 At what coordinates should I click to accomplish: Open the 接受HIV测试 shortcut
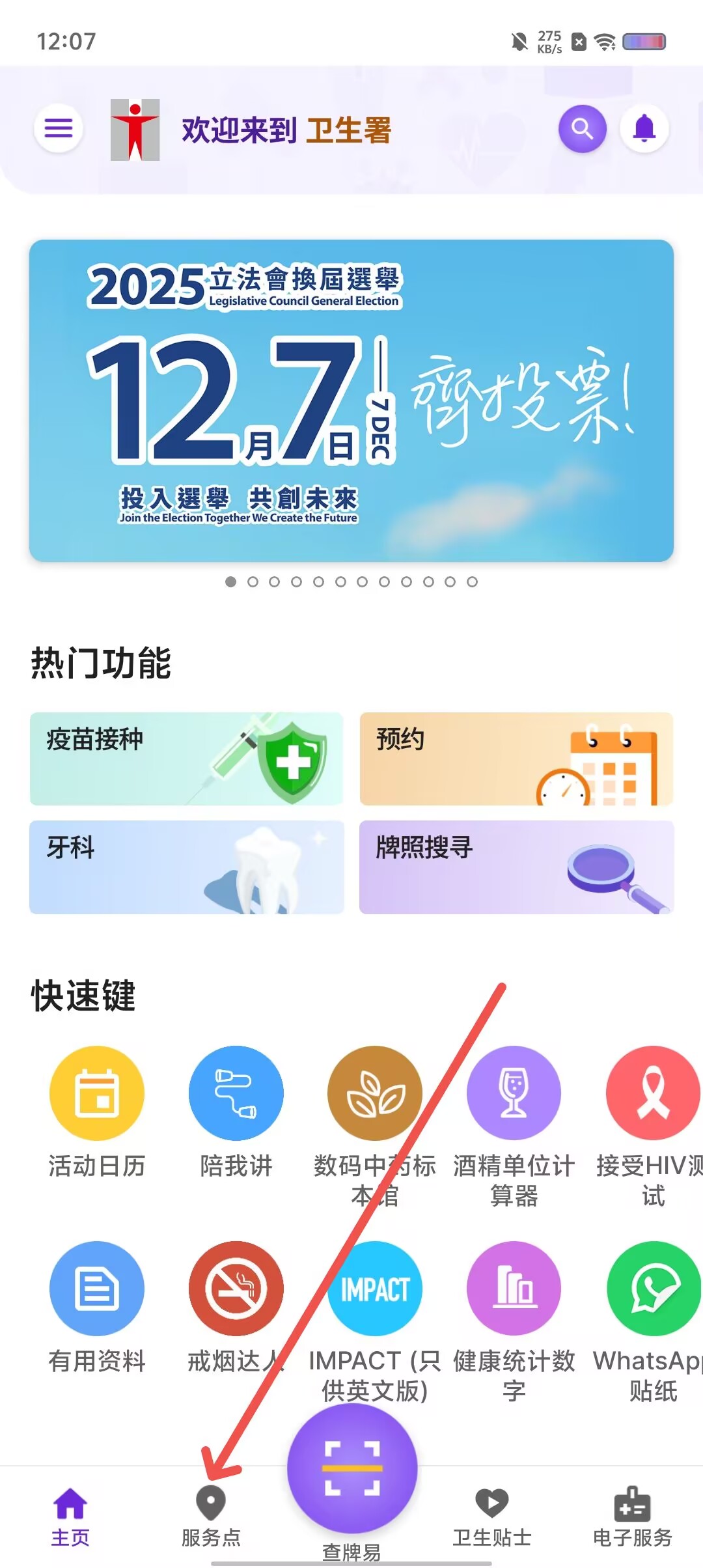(653, 1093)
